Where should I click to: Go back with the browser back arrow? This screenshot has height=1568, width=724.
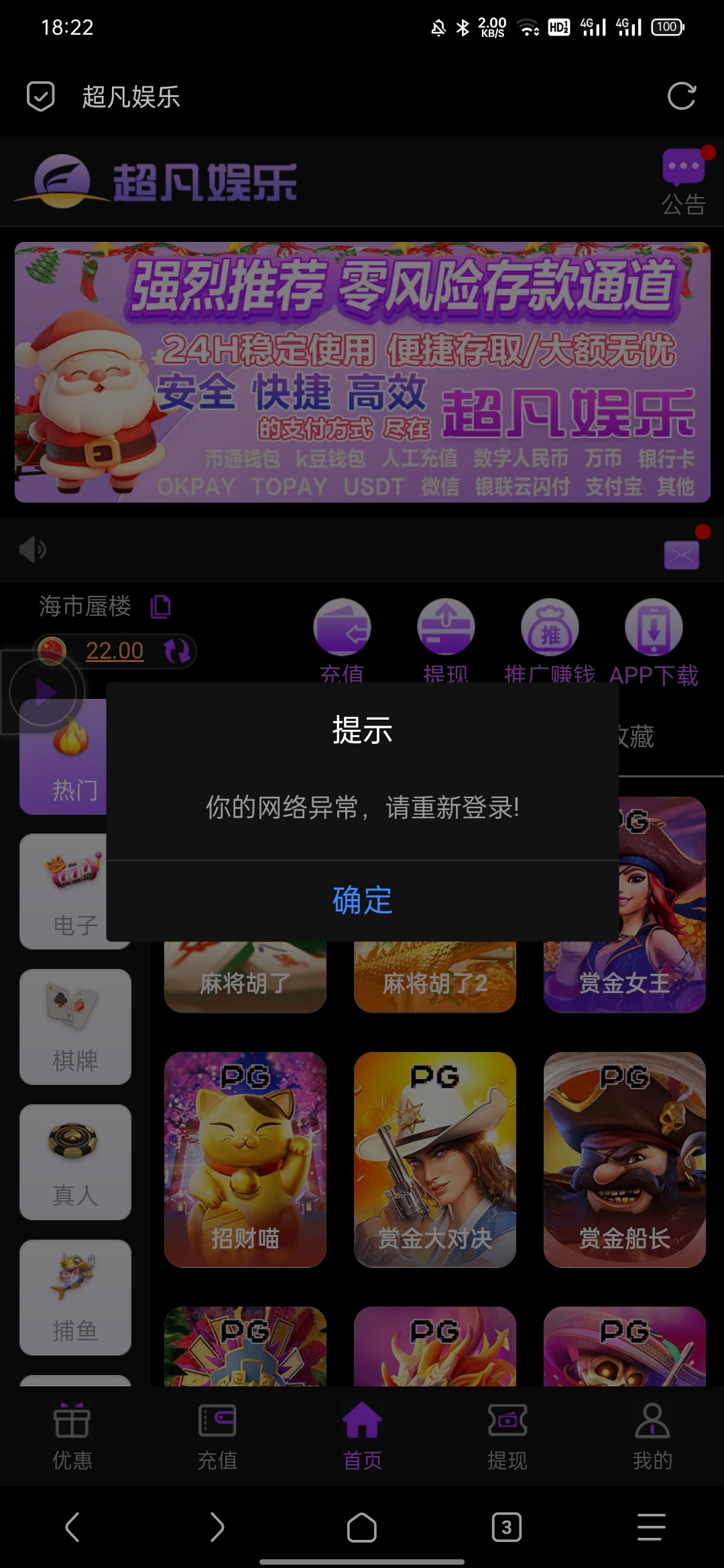72,1527
